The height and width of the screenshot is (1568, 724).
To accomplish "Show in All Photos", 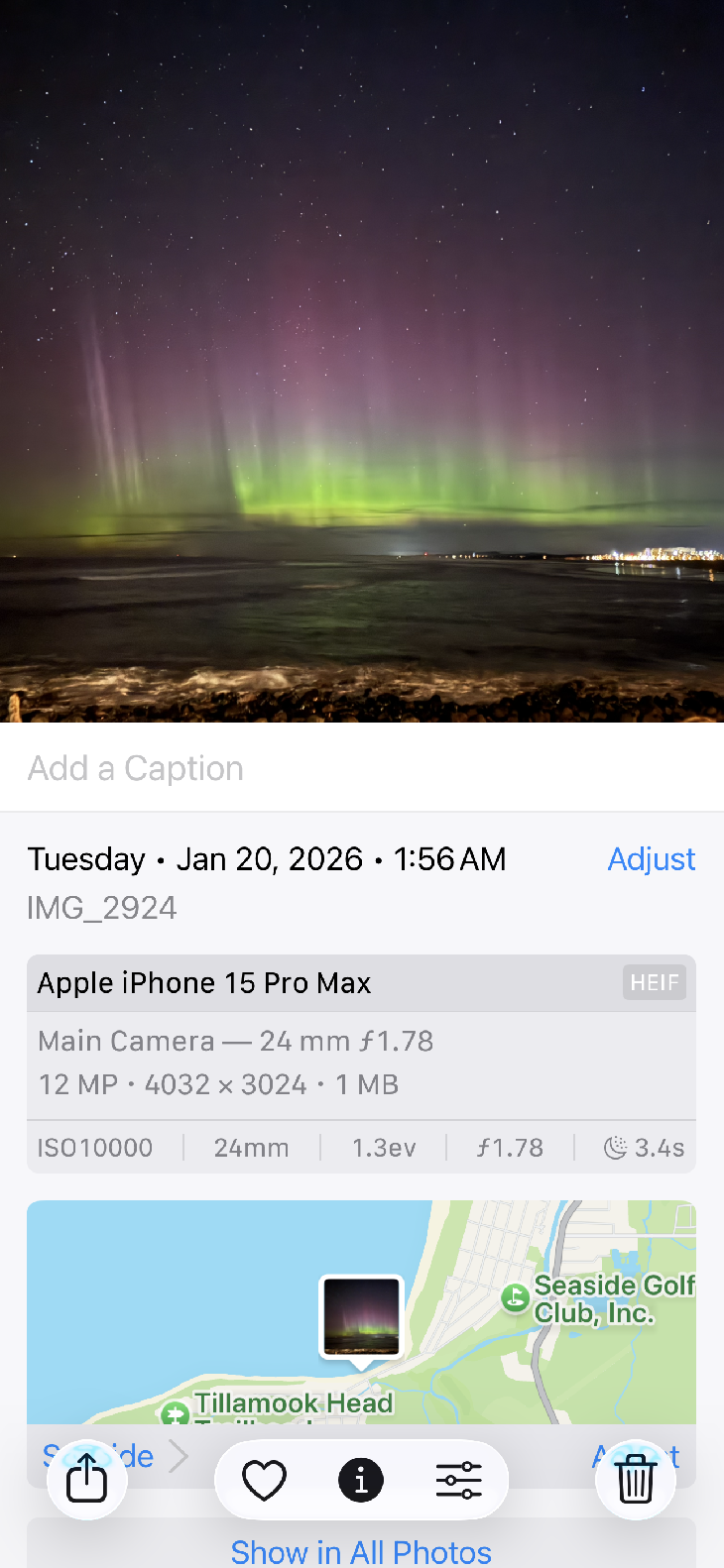I will pos(361,1551).
